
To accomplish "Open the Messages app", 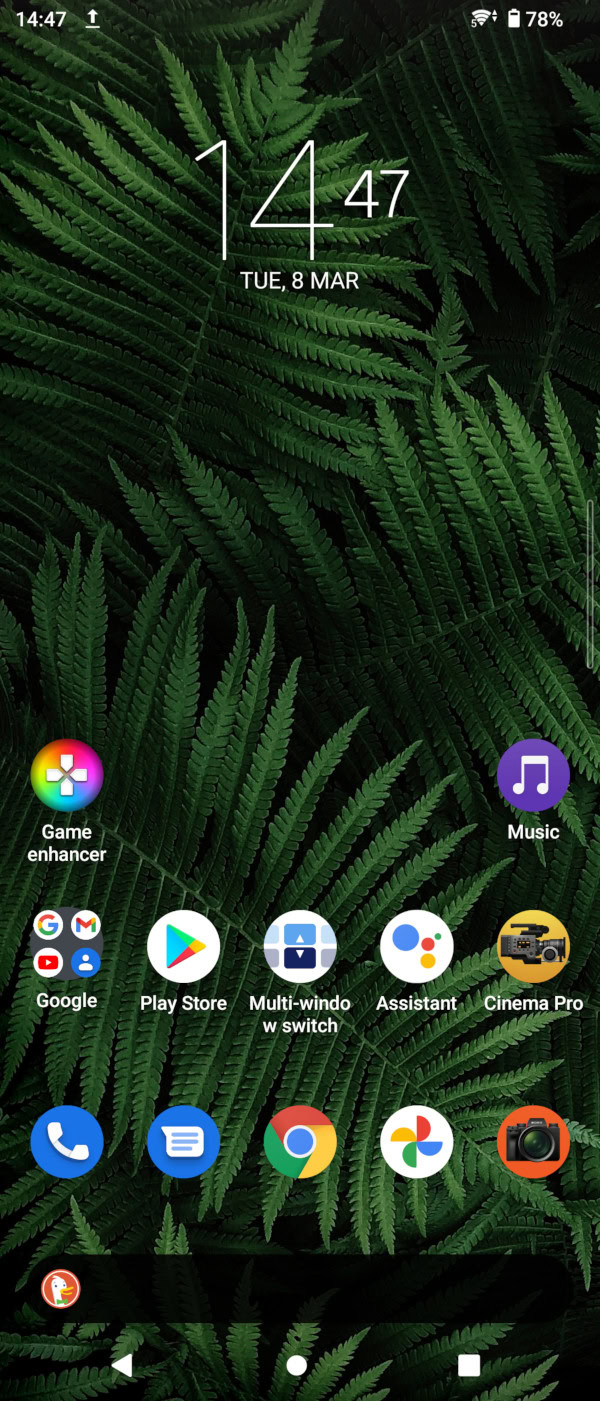I will click(x=183, y=1142).
